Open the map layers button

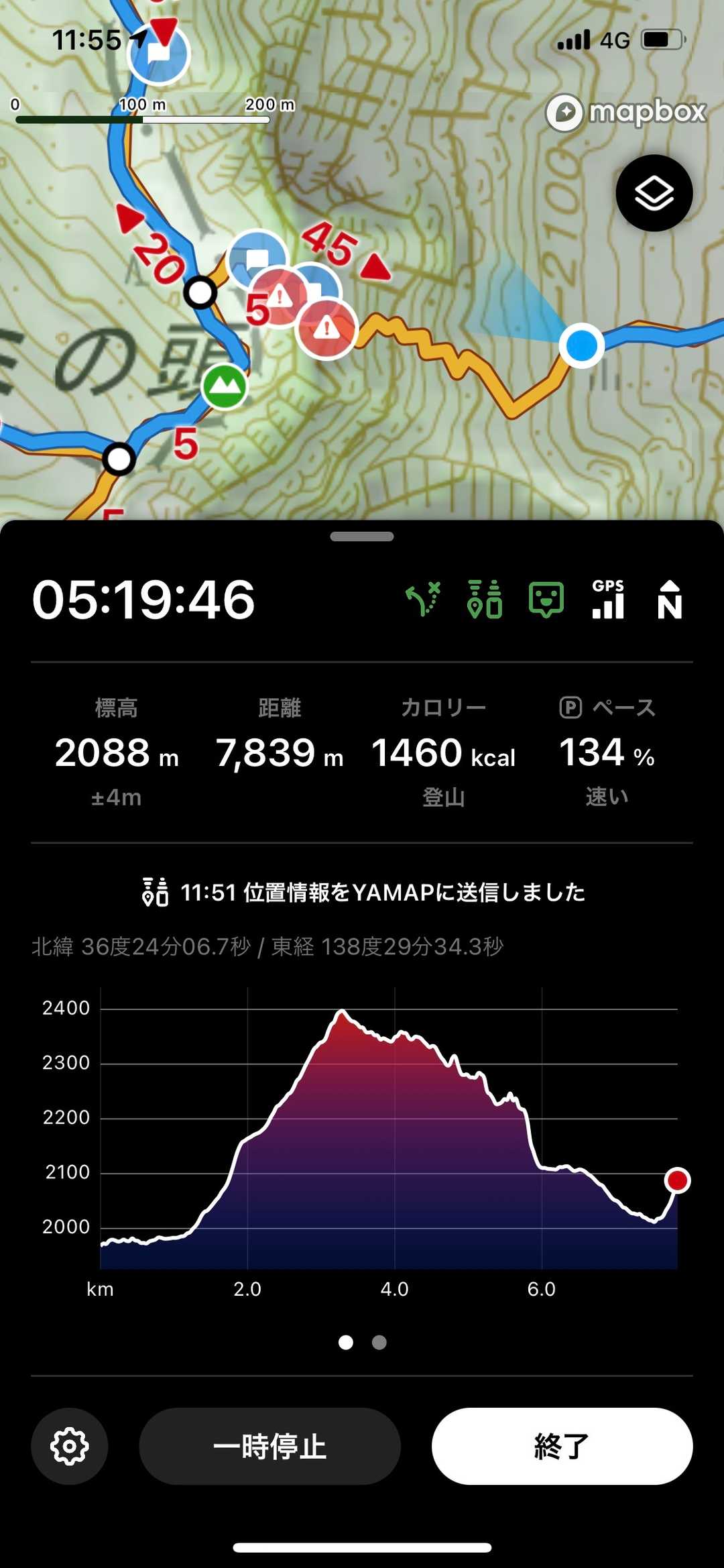tap(654, 193)
